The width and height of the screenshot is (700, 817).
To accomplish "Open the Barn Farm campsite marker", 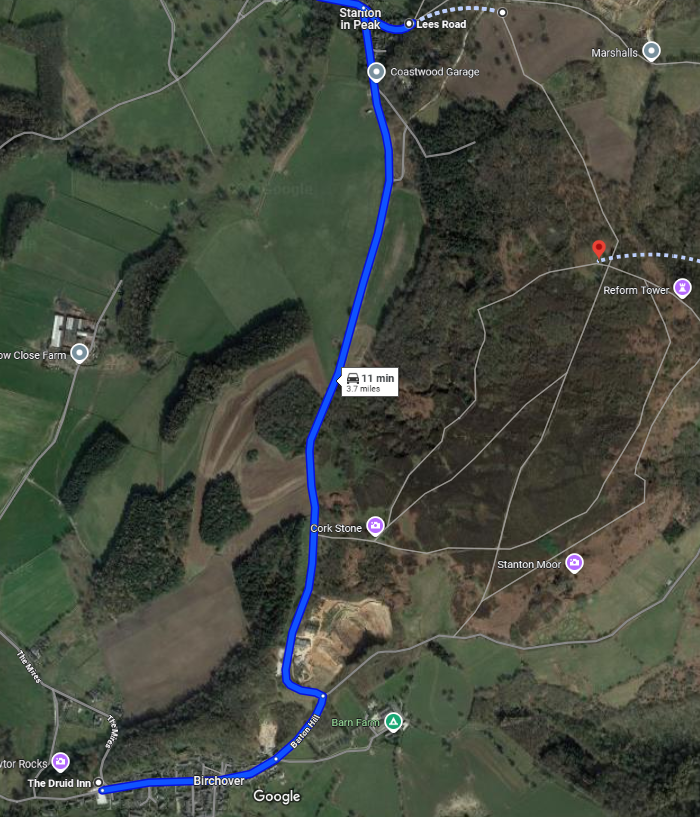I will [394, 721].
